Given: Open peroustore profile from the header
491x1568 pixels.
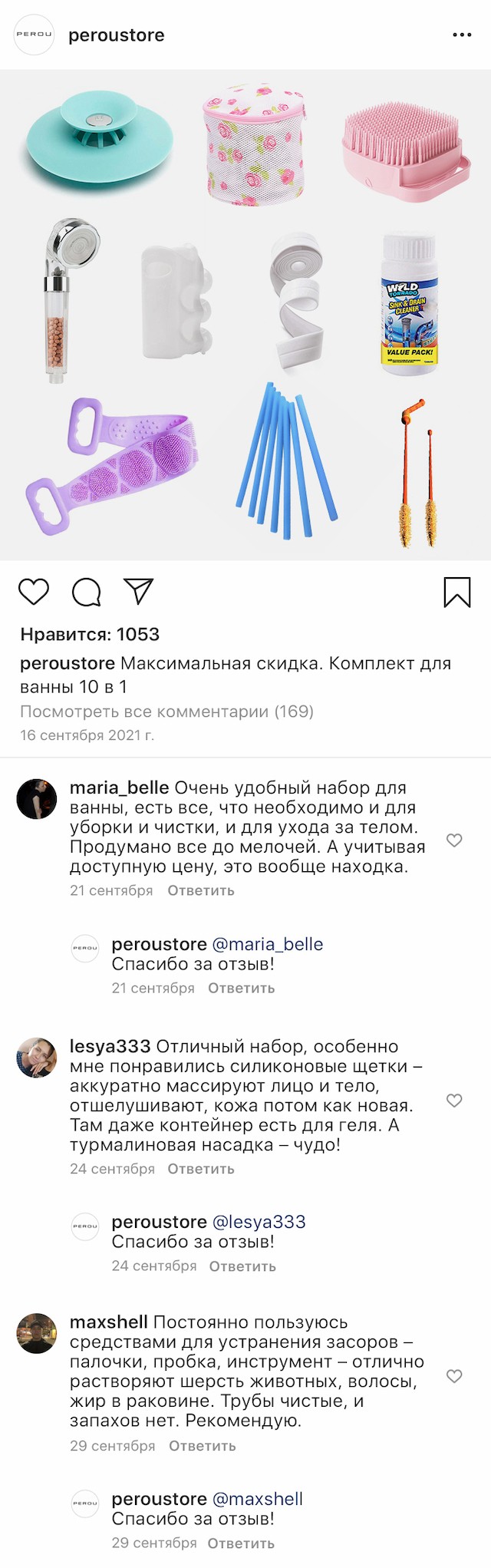Looking at the screenshot, I should click(x=116, y=35).
